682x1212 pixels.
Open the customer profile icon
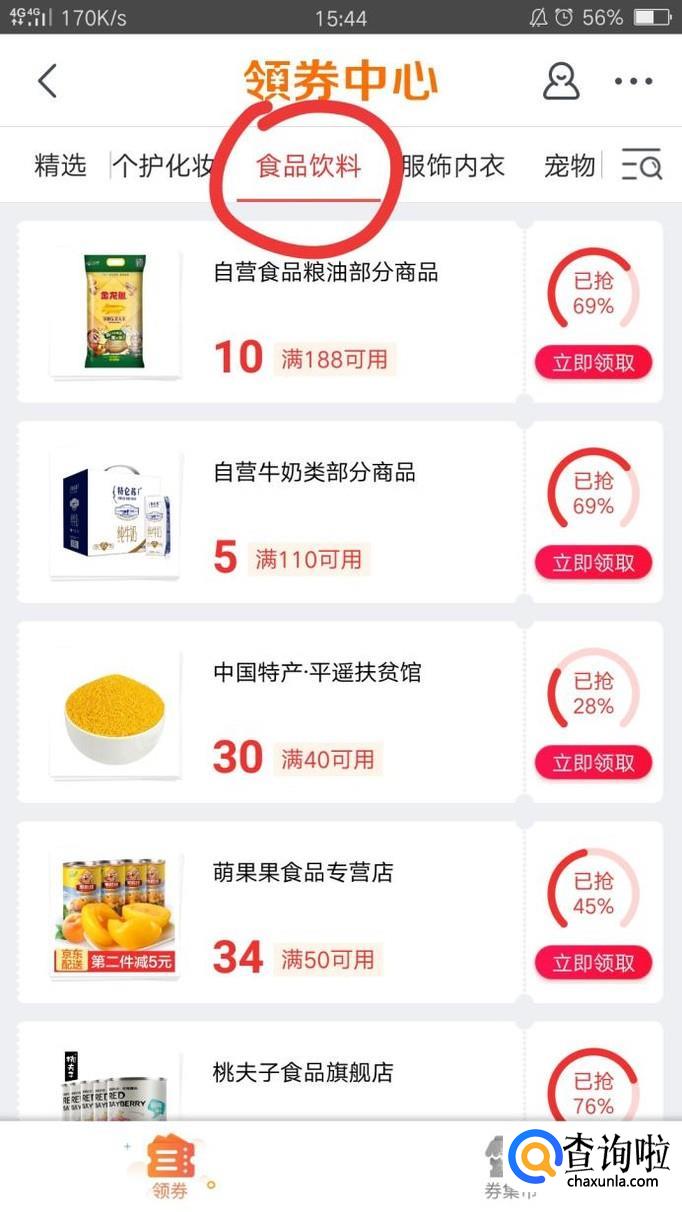coord(561,81)
